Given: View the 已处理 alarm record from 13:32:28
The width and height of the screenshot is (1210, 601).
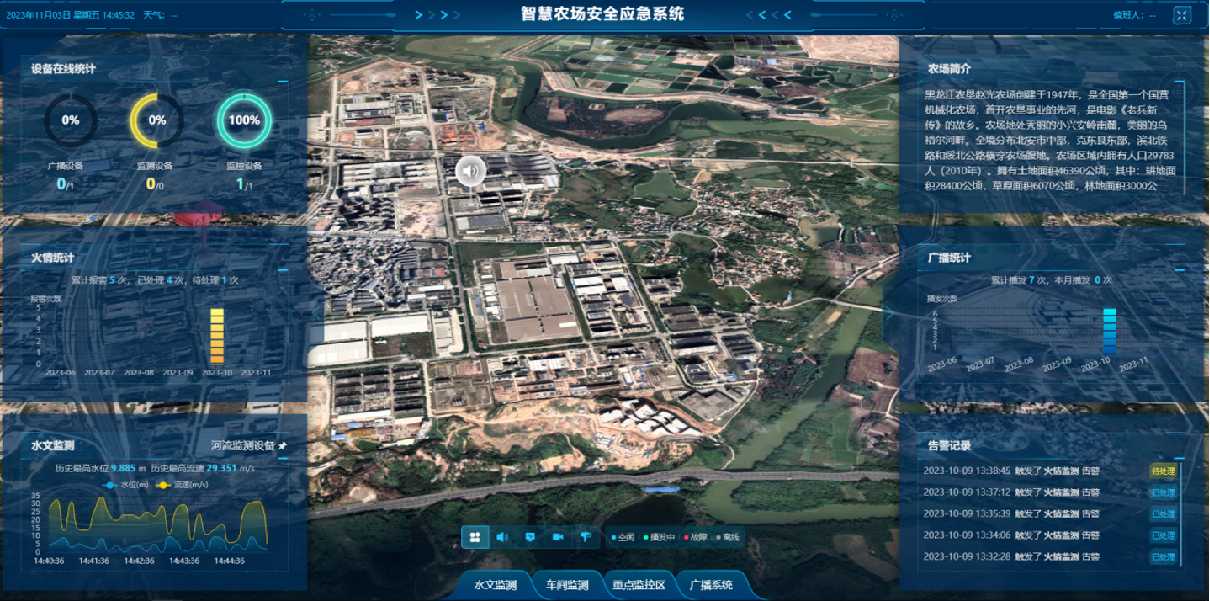Looking at the screenshot, I should coord(1163,557).
